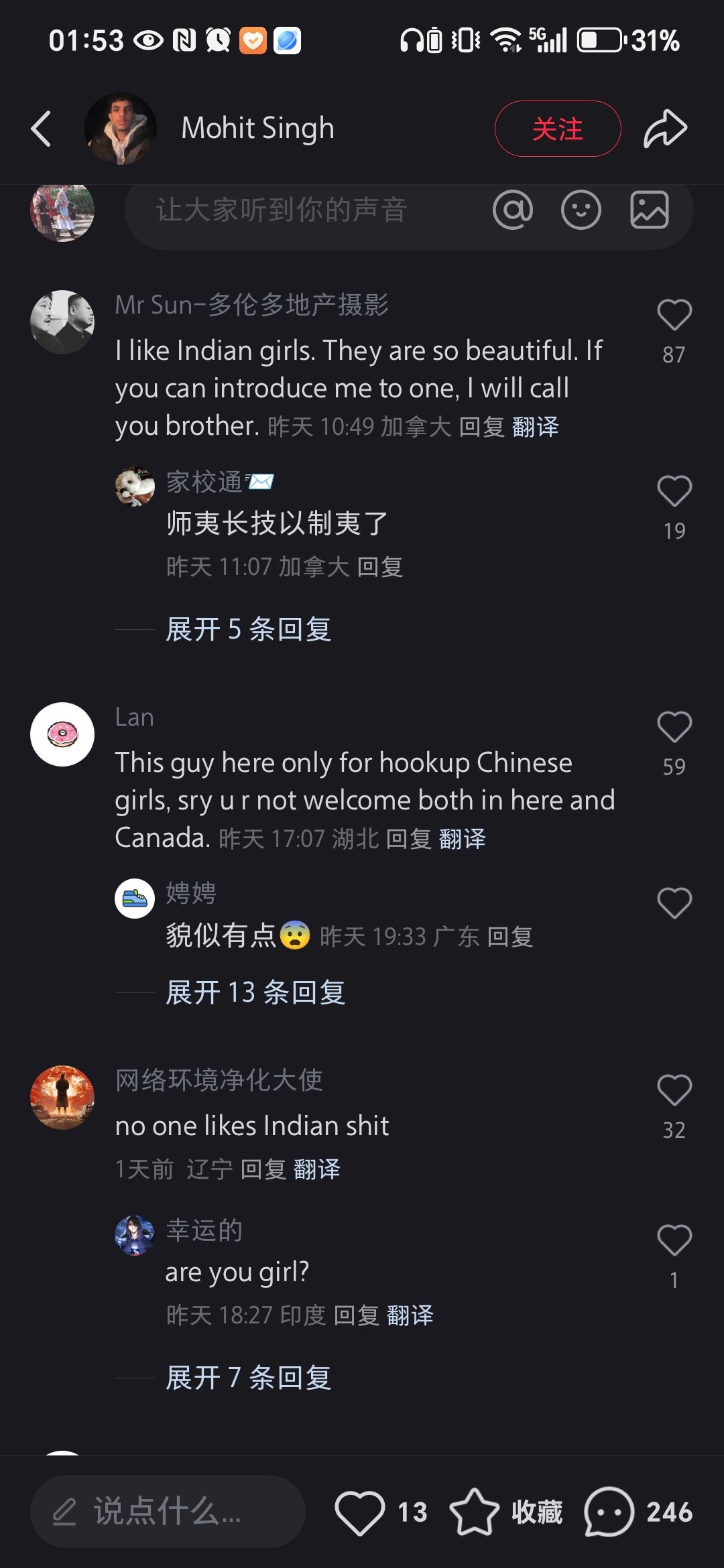Like Mr Sun's comment with 87 likes
This screenshot has width=724, height=1568.
pyautogui.click(x=674, y=315)
